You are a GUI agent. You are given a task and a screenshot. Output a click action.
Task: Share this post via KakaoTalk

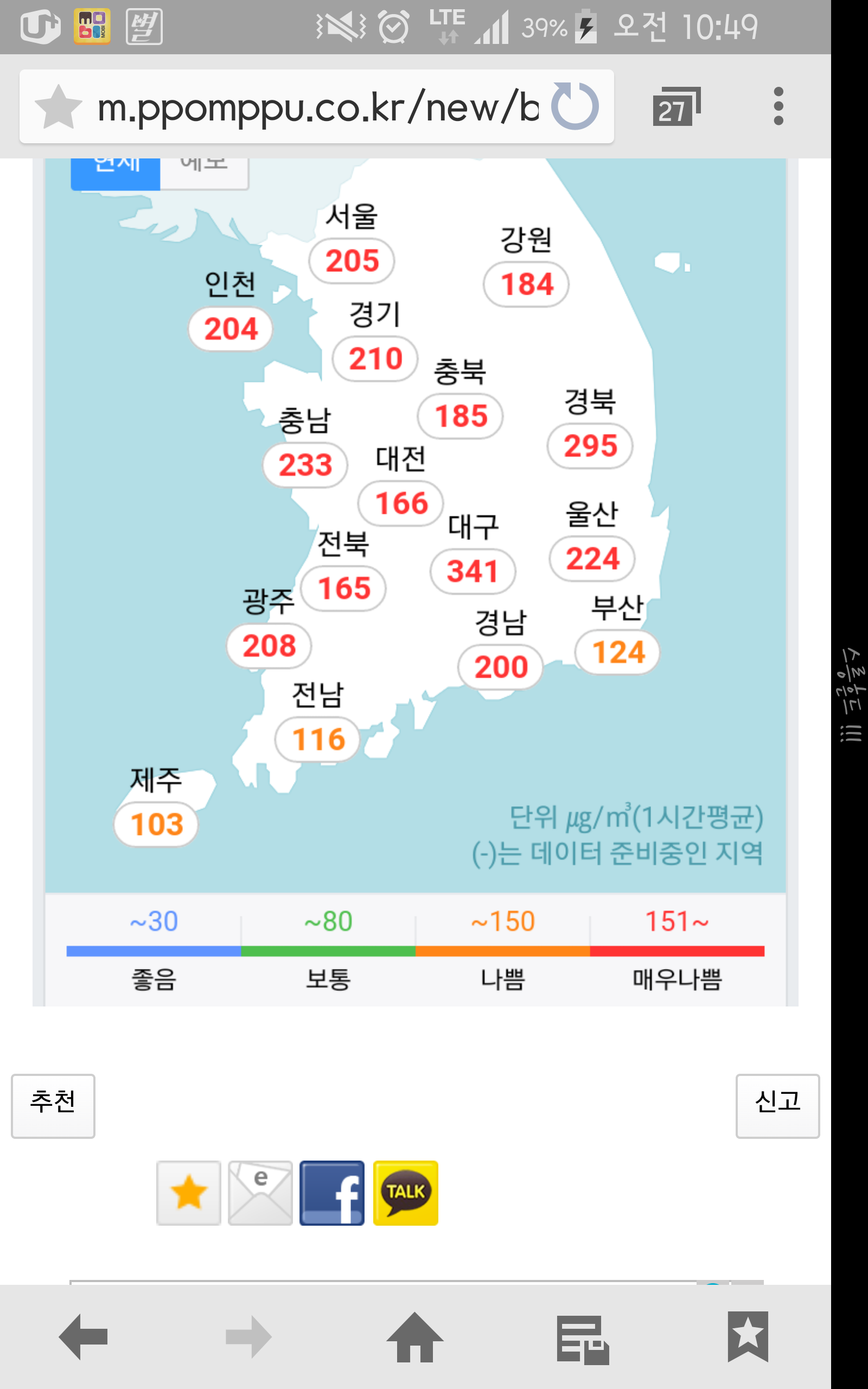(405, 1193)
